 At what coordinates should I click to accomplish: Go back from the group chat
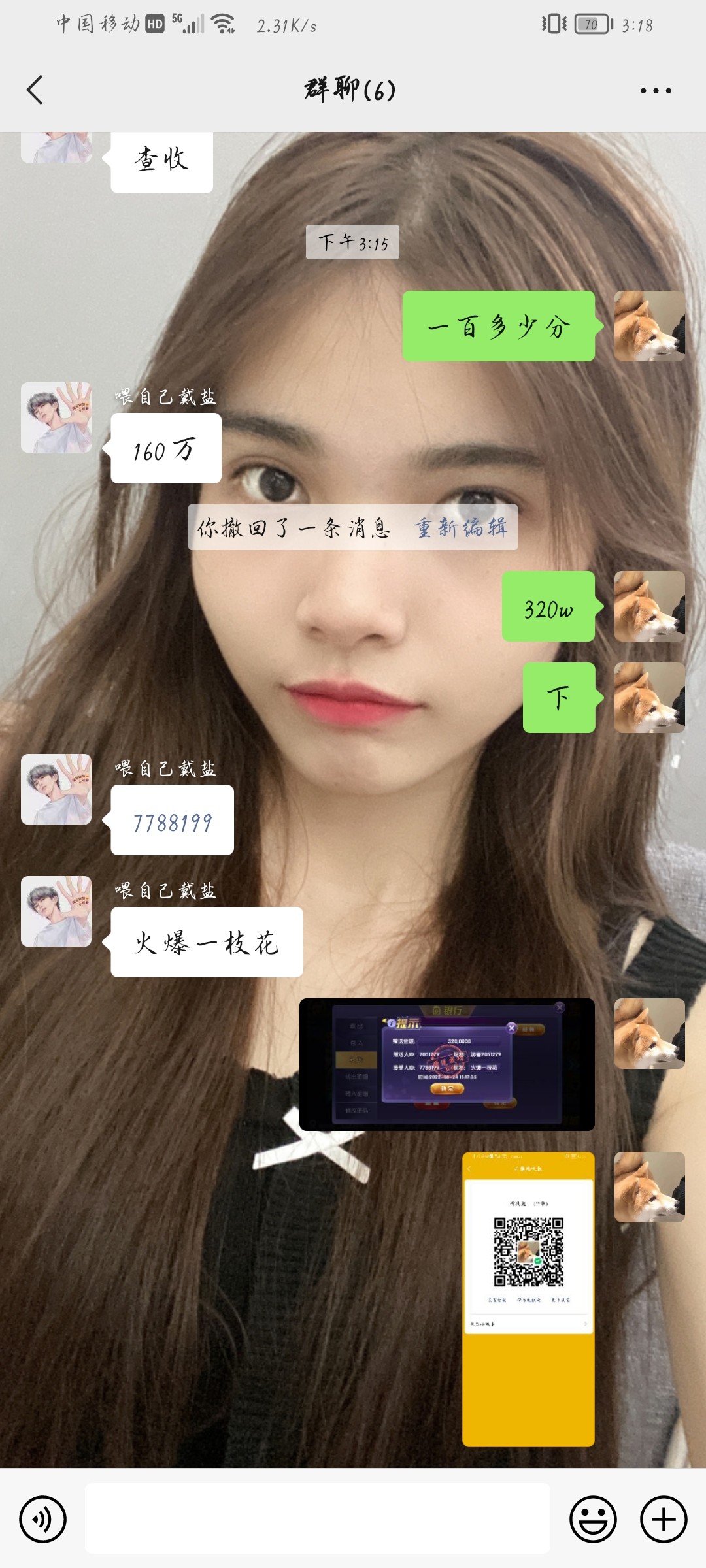[35, 90]
